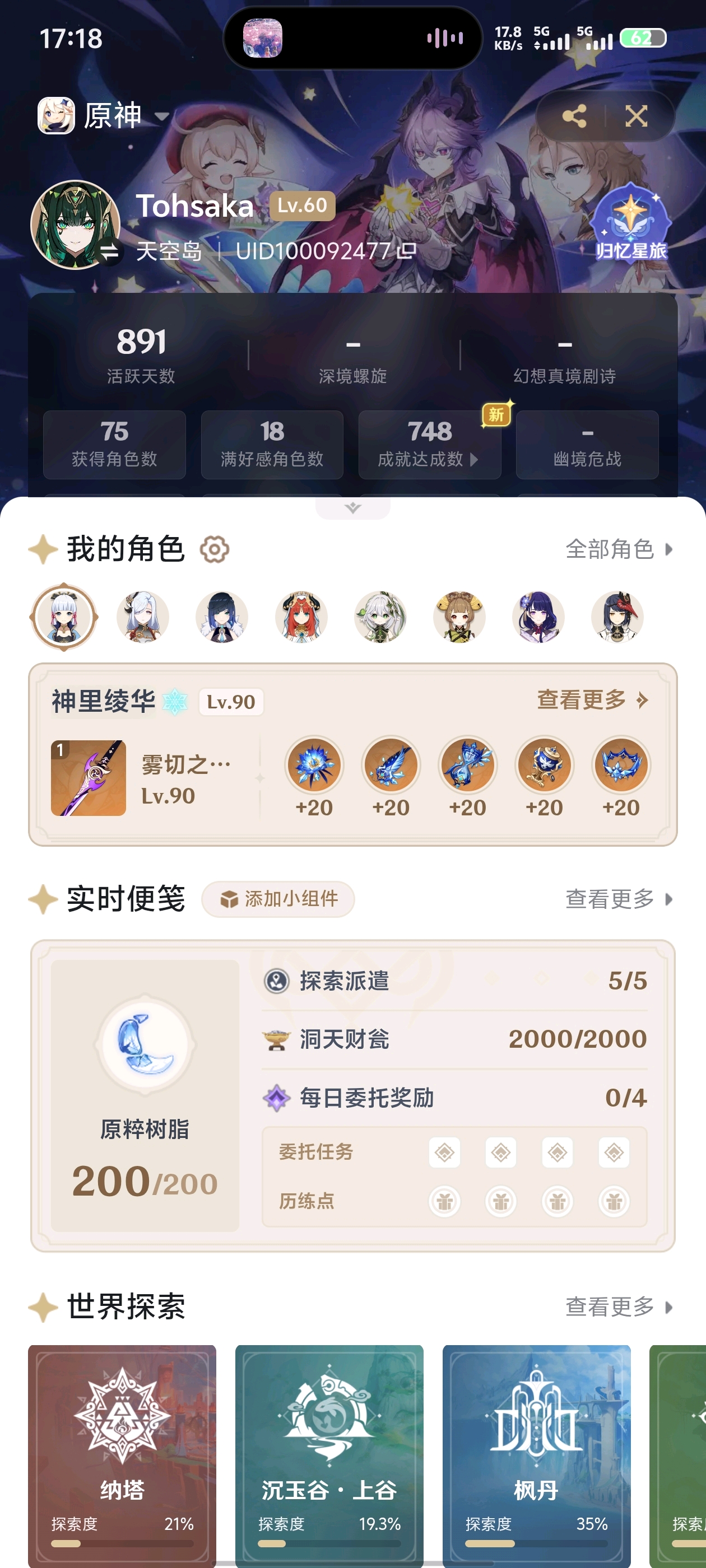
Task: Switch account via avatar swap icon
Action: pyautogui.click(x=110, y=251)
